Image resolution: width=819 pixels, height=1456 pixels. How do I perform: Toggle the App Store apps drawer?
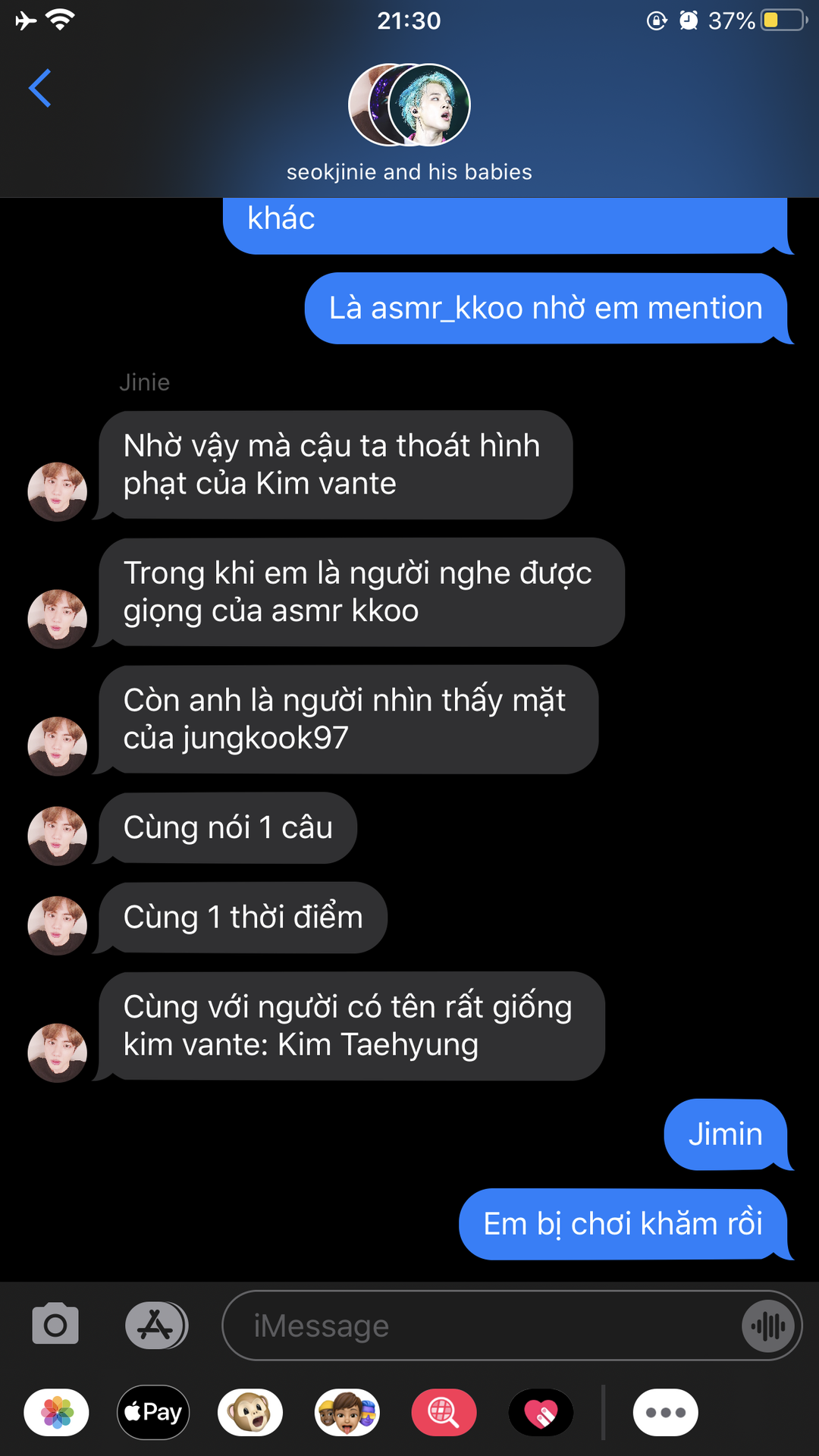156,1325
